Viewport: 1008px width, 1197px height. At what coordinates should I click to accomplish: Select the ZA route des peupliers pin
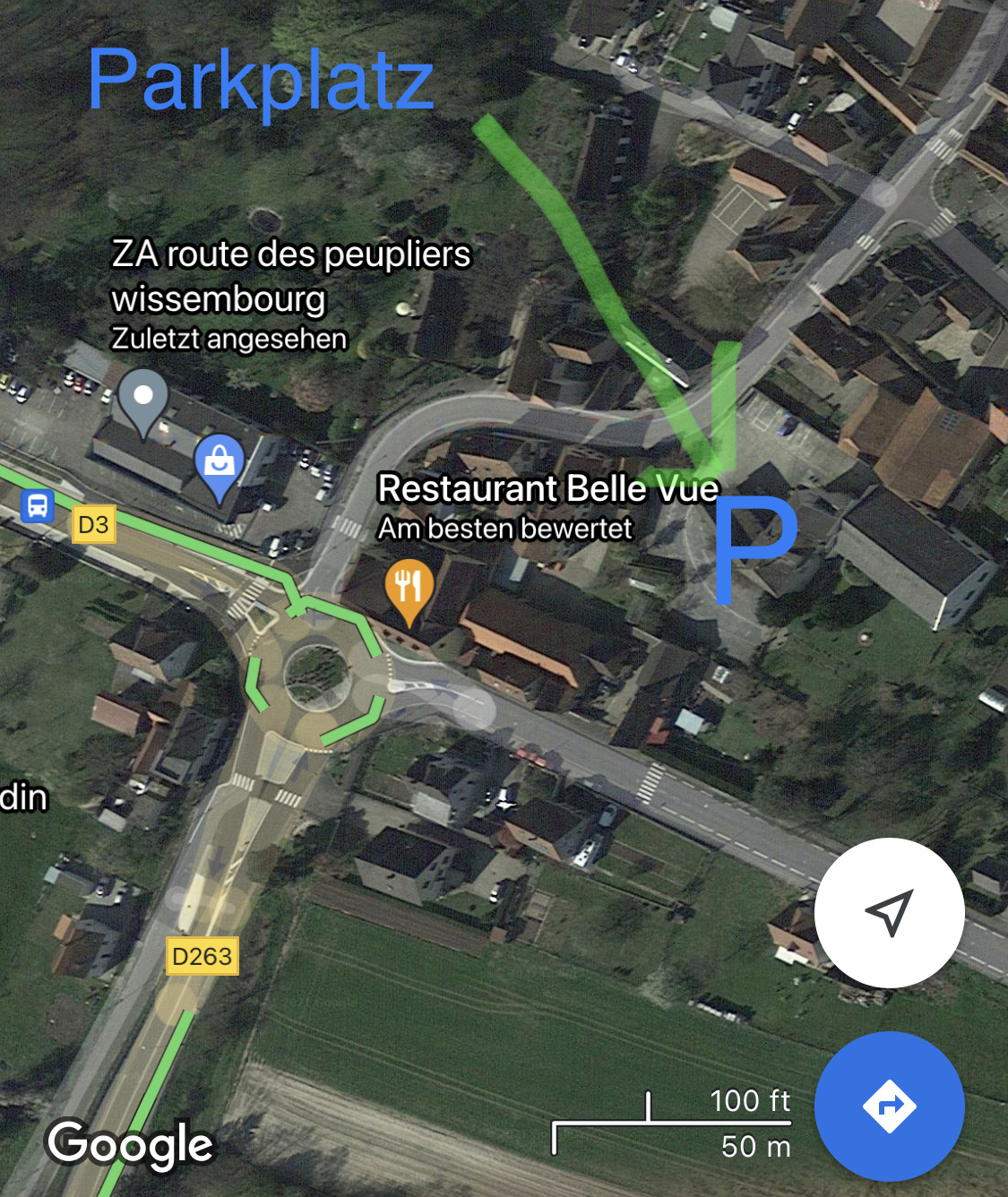tap(143, 398)
